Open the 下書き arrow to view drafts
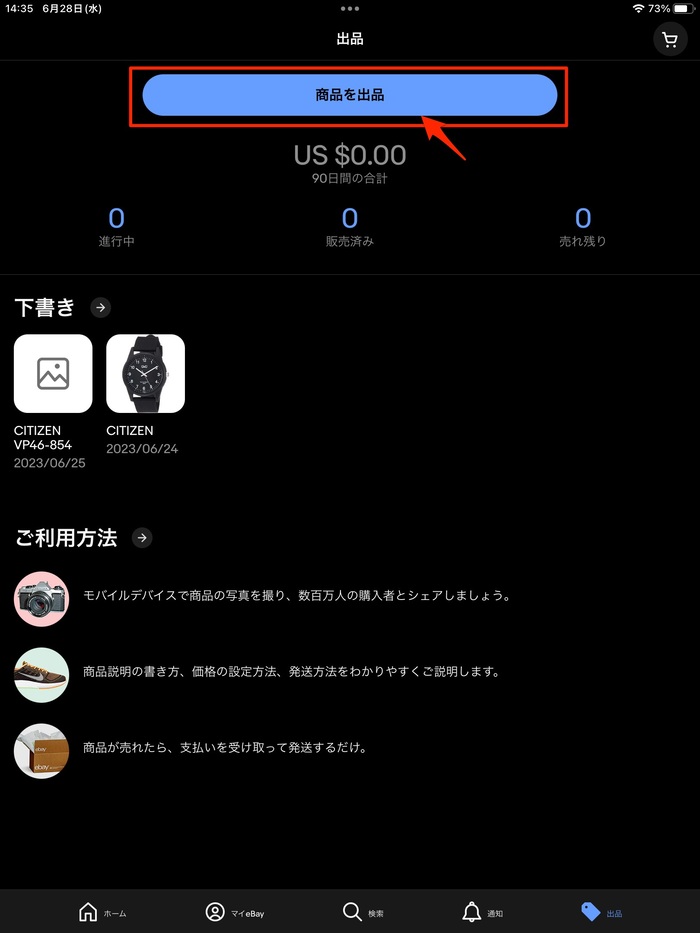This screenshot has width=700, height=933. (x=100, y=307)
